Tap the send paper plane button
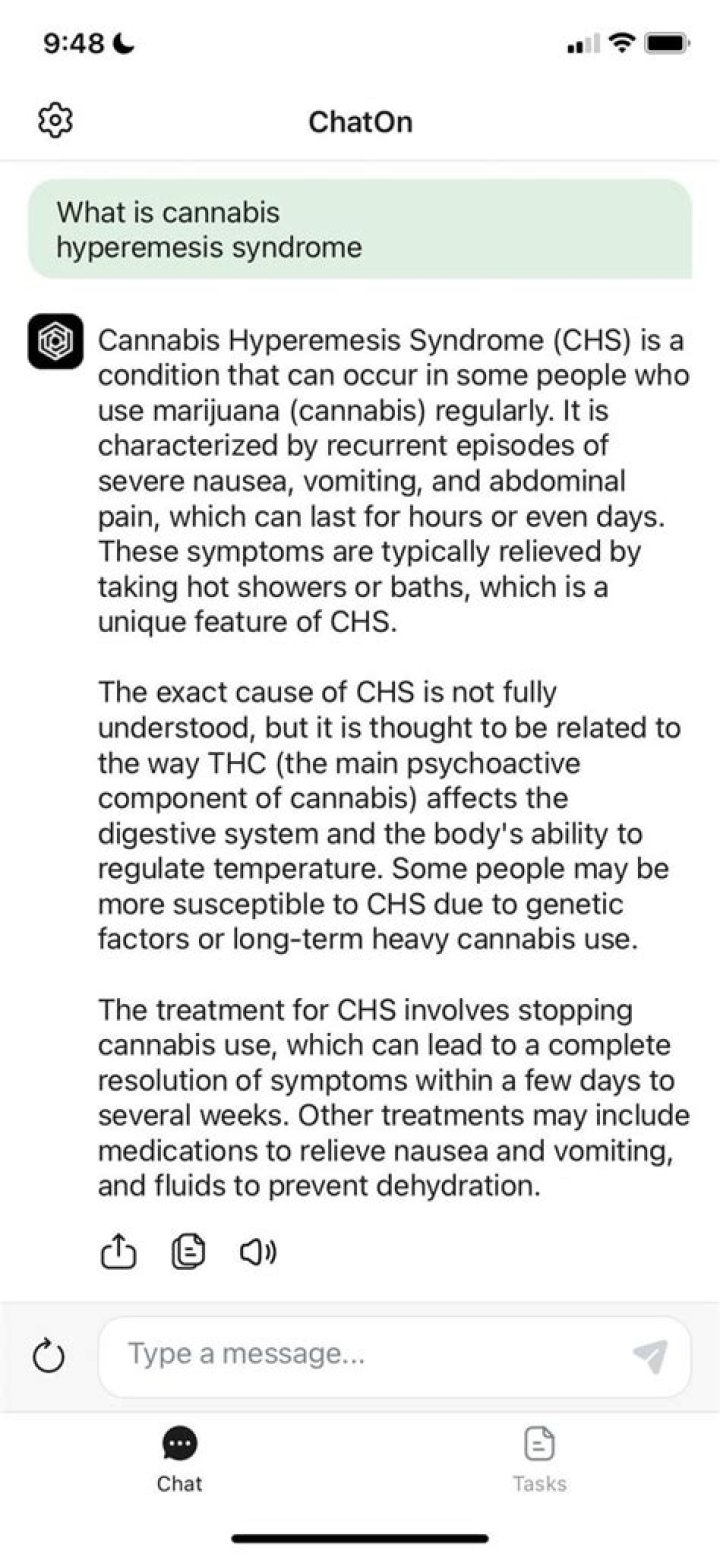The width and height of the screenshot is (720, 1557). [x=650, y=1356]
